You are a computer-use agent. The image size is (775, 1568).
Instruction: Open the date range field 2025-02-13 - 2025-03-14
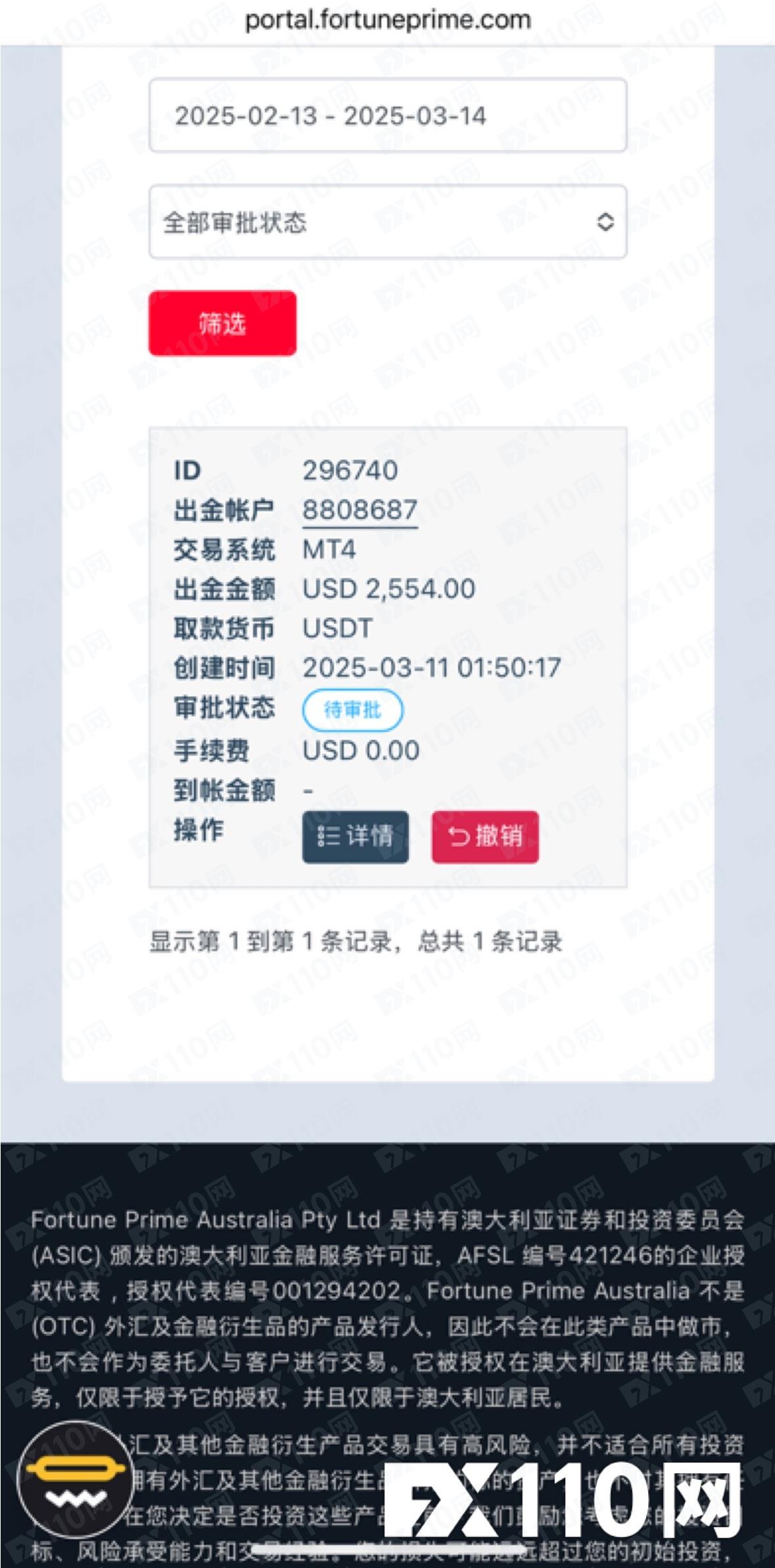point(387,116)
